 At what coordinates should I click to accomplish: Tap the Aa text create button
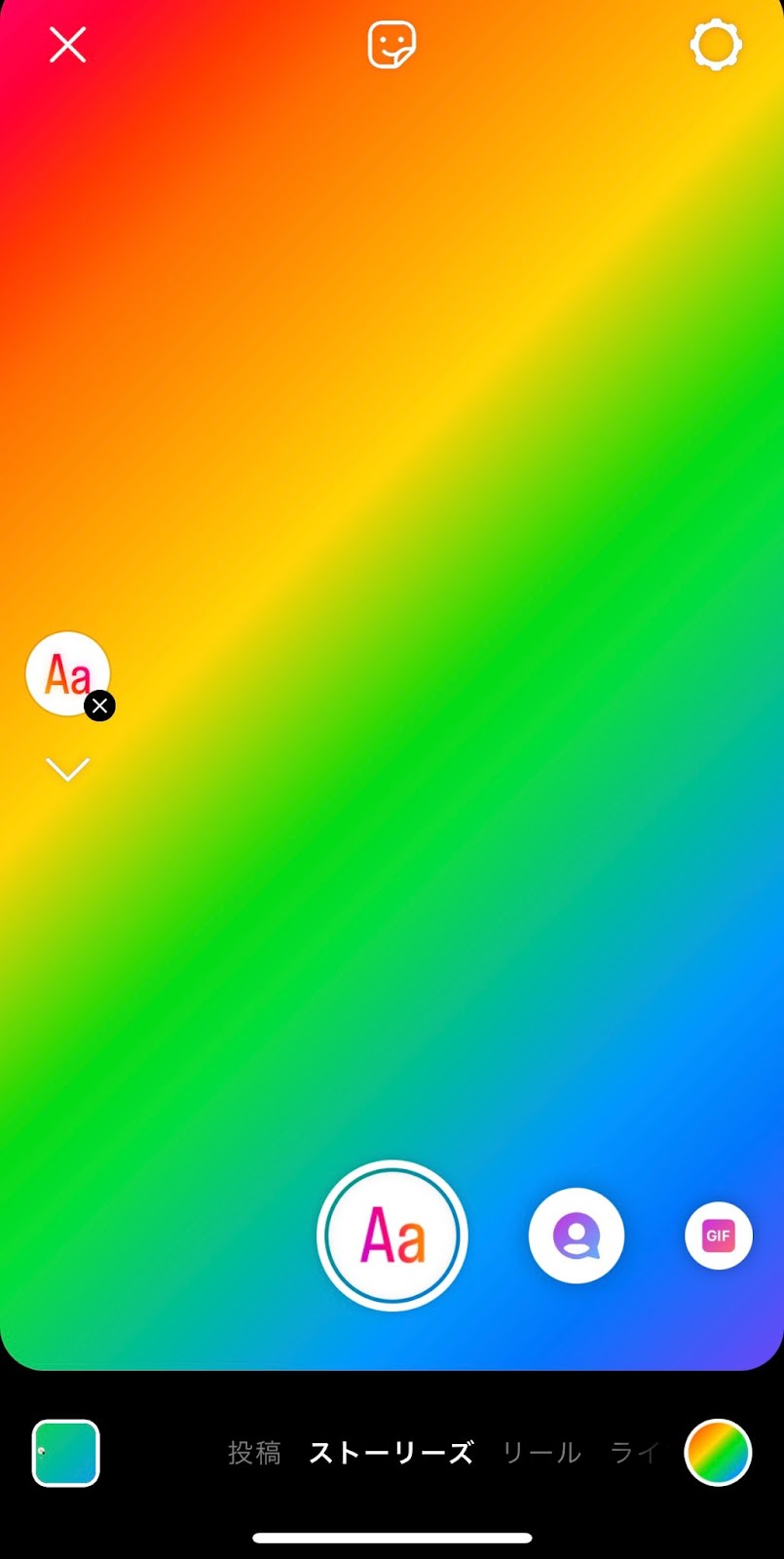coord(392,1236)
